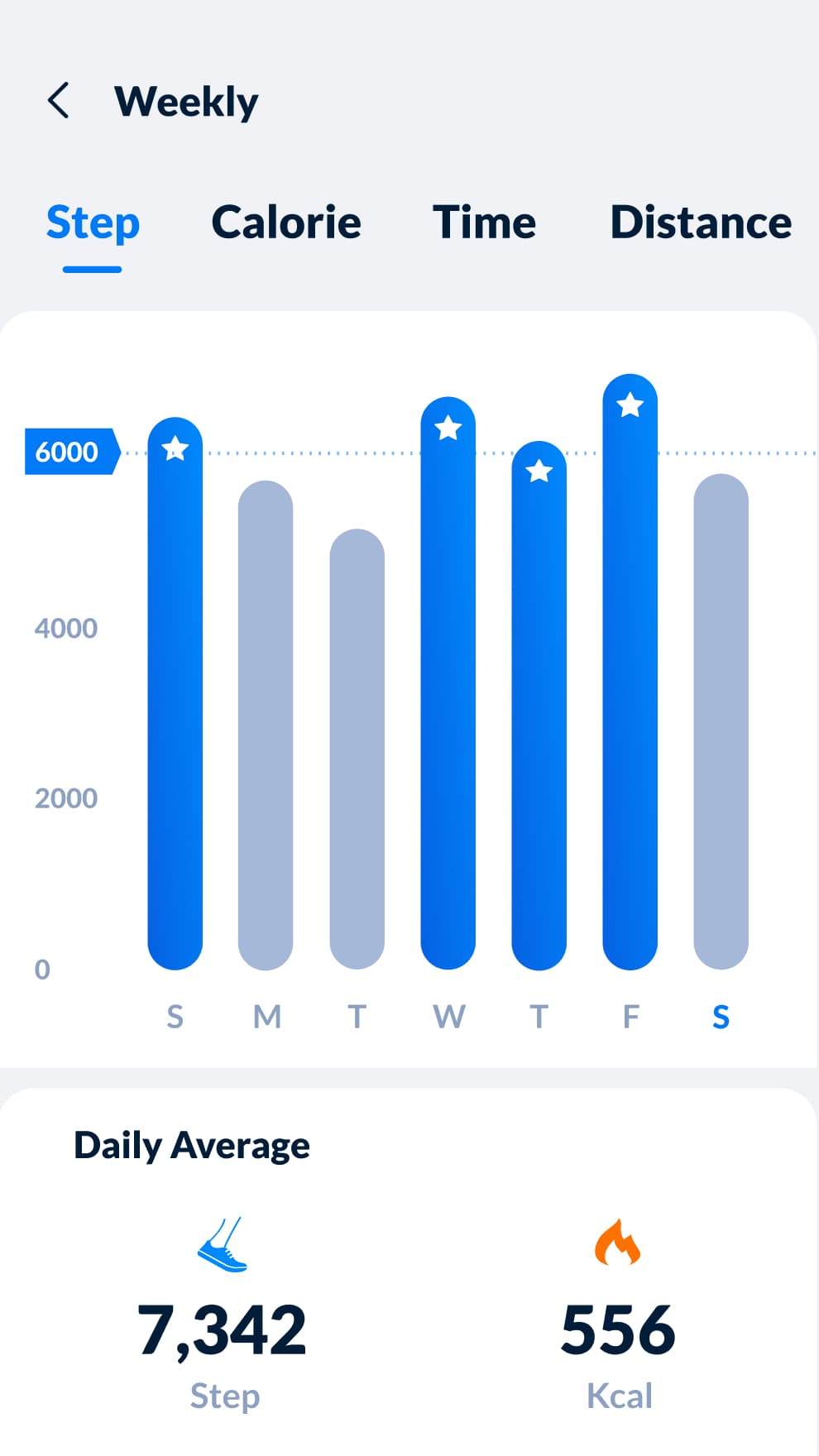Click the 6000 goal marker label
This screenshot has width=819, height=1456.
(66, 452)
